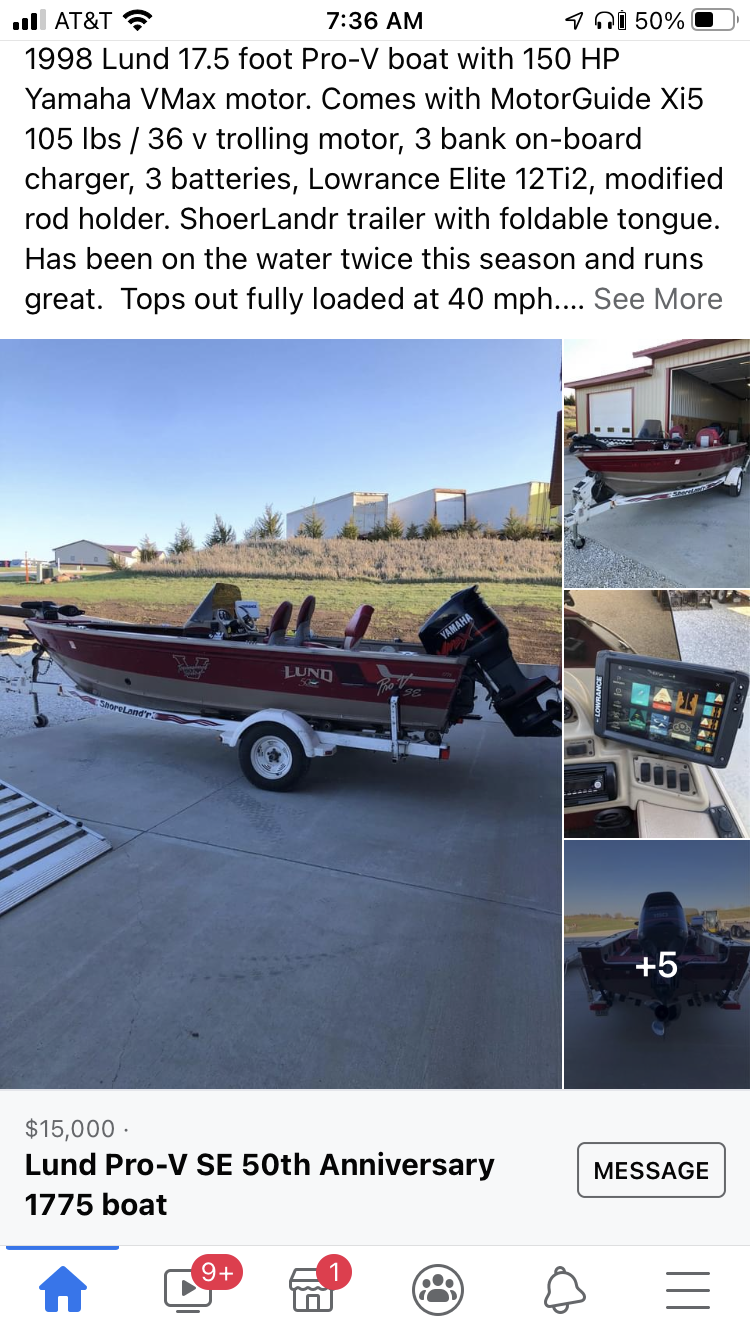The width and height of the screenshot is (750, 1334).
Task: Go to the Home feed tab
Action: [x=63, y=1290]
